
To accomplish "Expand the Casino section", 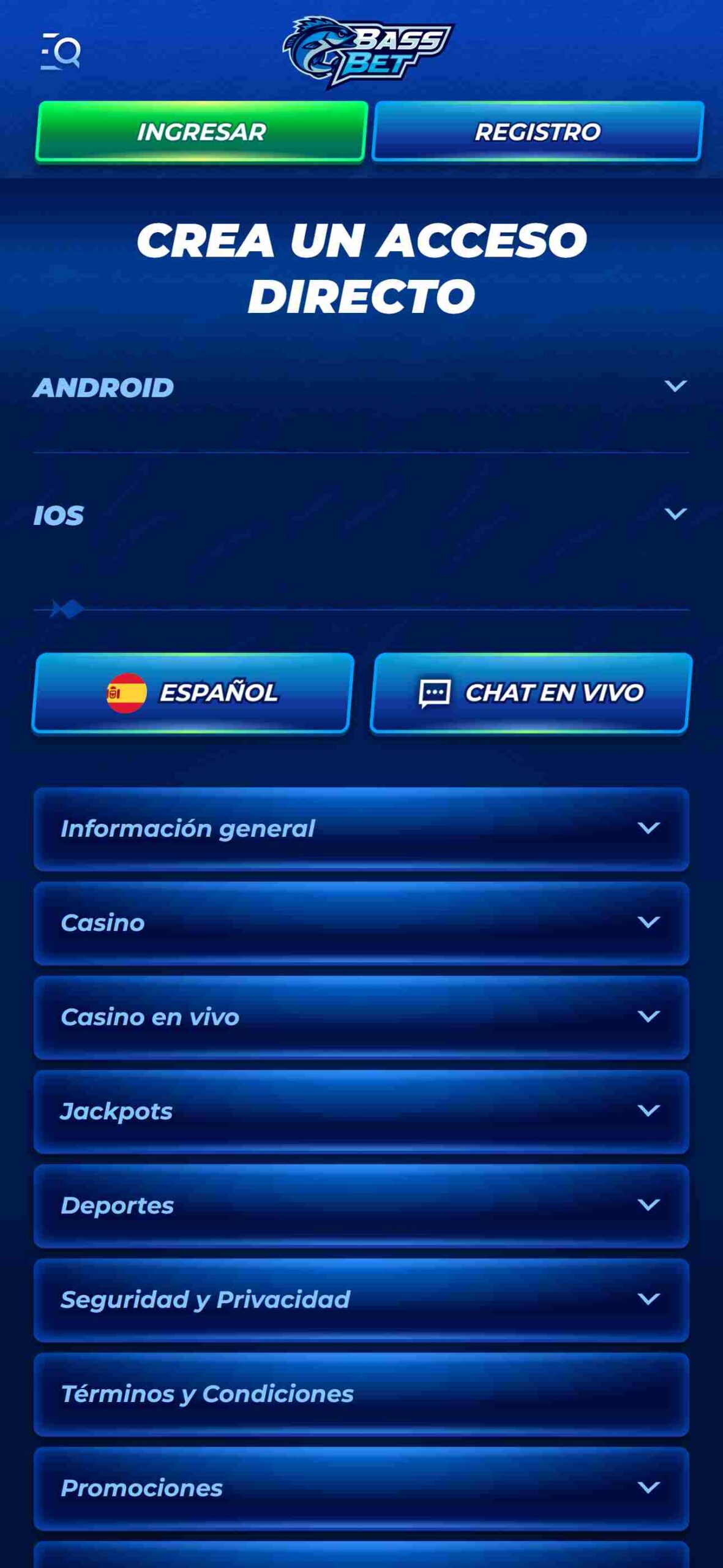I will tap(361, 923).
